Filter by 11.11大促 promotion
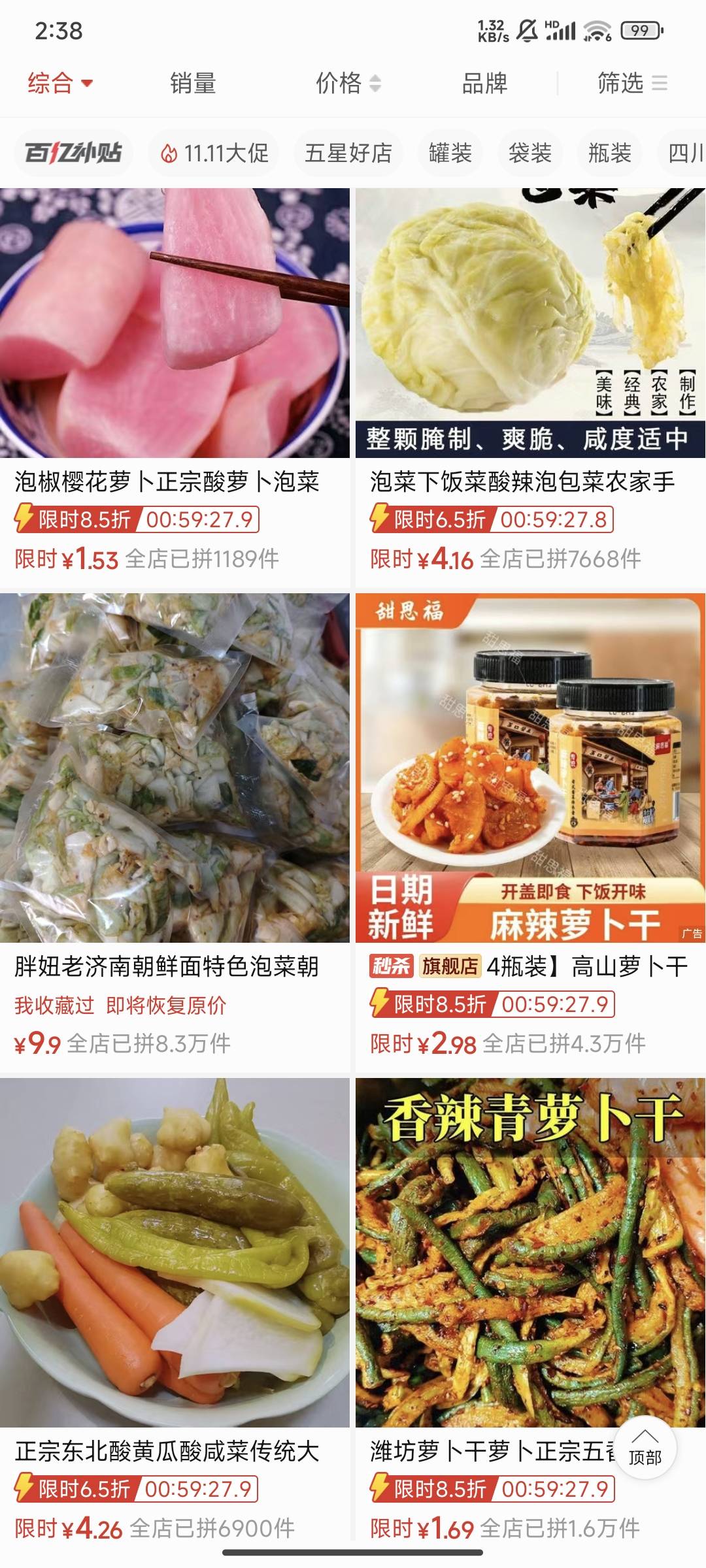 coord(214,154)
